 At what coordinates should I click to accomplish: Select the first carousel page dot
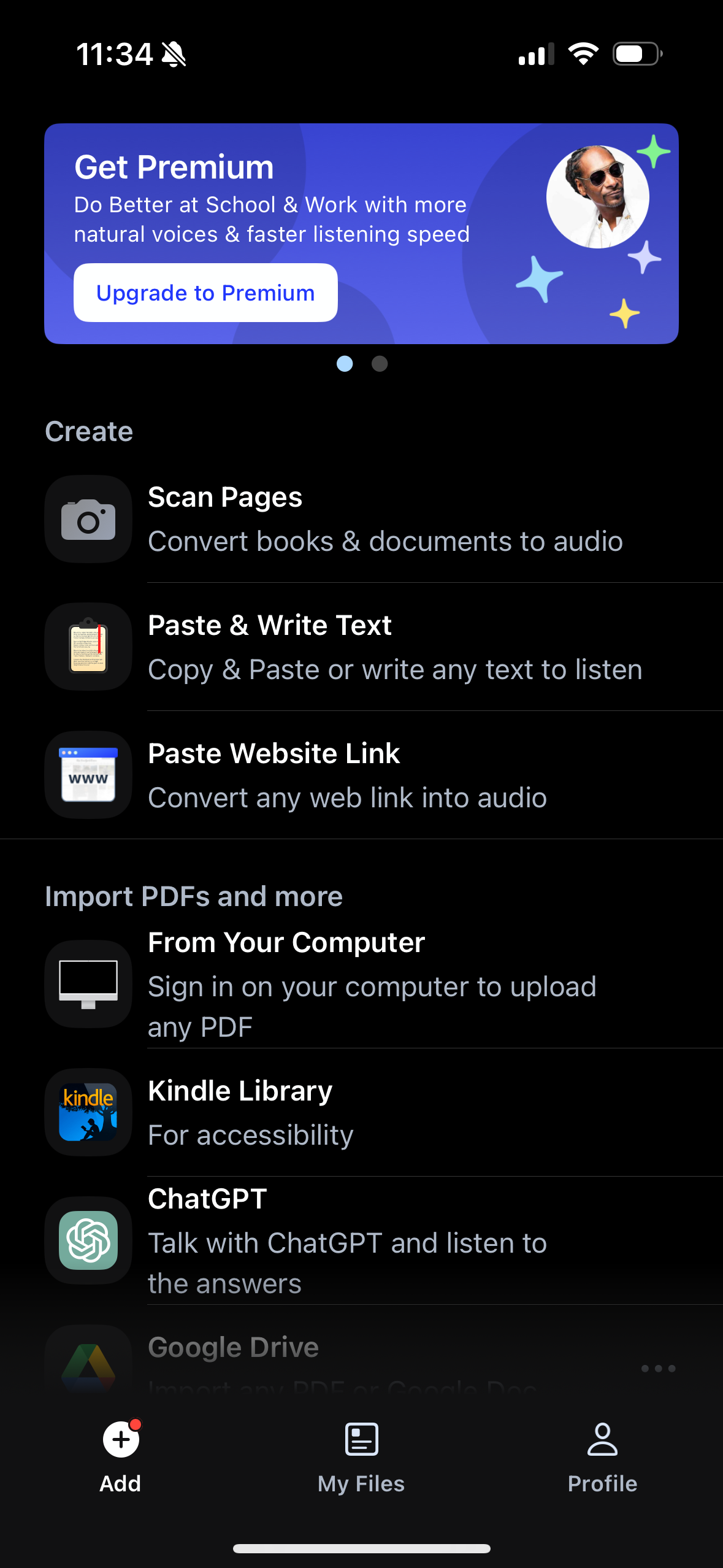[x=345, y=363]
